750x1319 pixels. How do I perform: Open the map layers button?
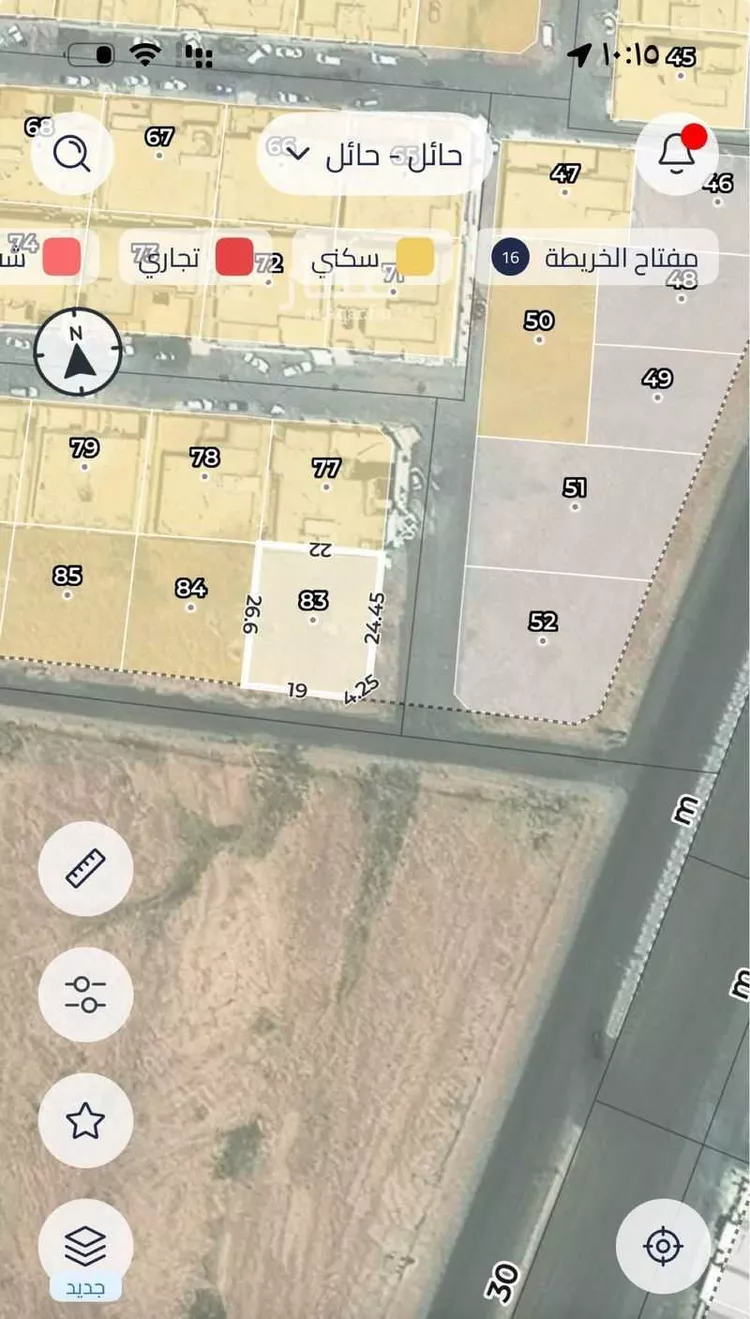[x=85, y=1246]
